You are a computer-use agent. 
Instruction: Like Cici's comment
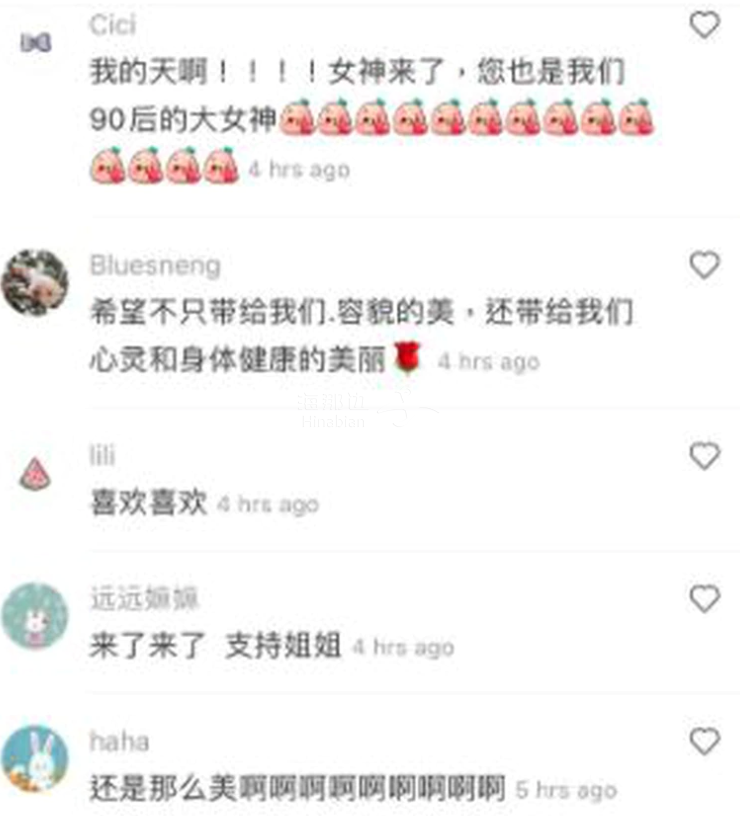coord(705,24)
